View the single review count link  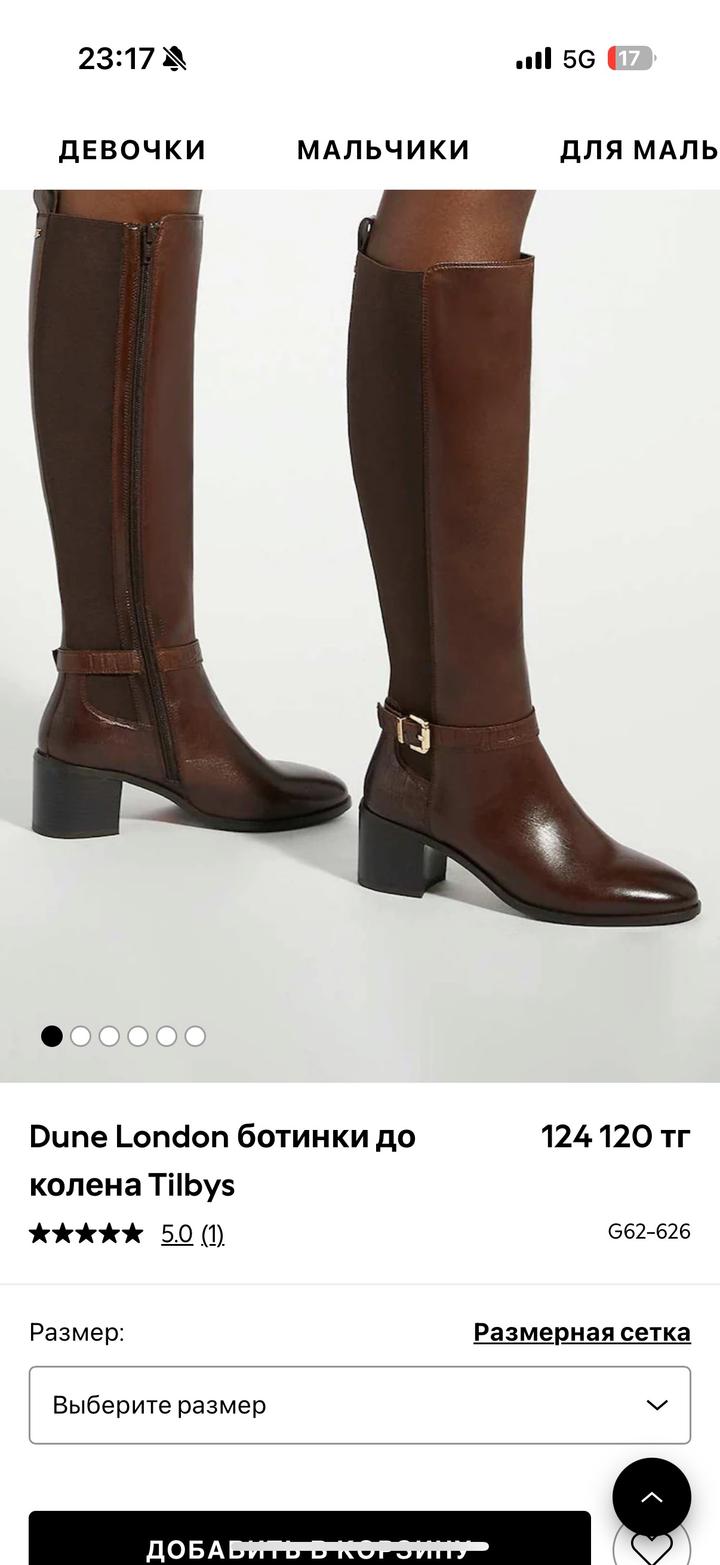pos(212,1234)
